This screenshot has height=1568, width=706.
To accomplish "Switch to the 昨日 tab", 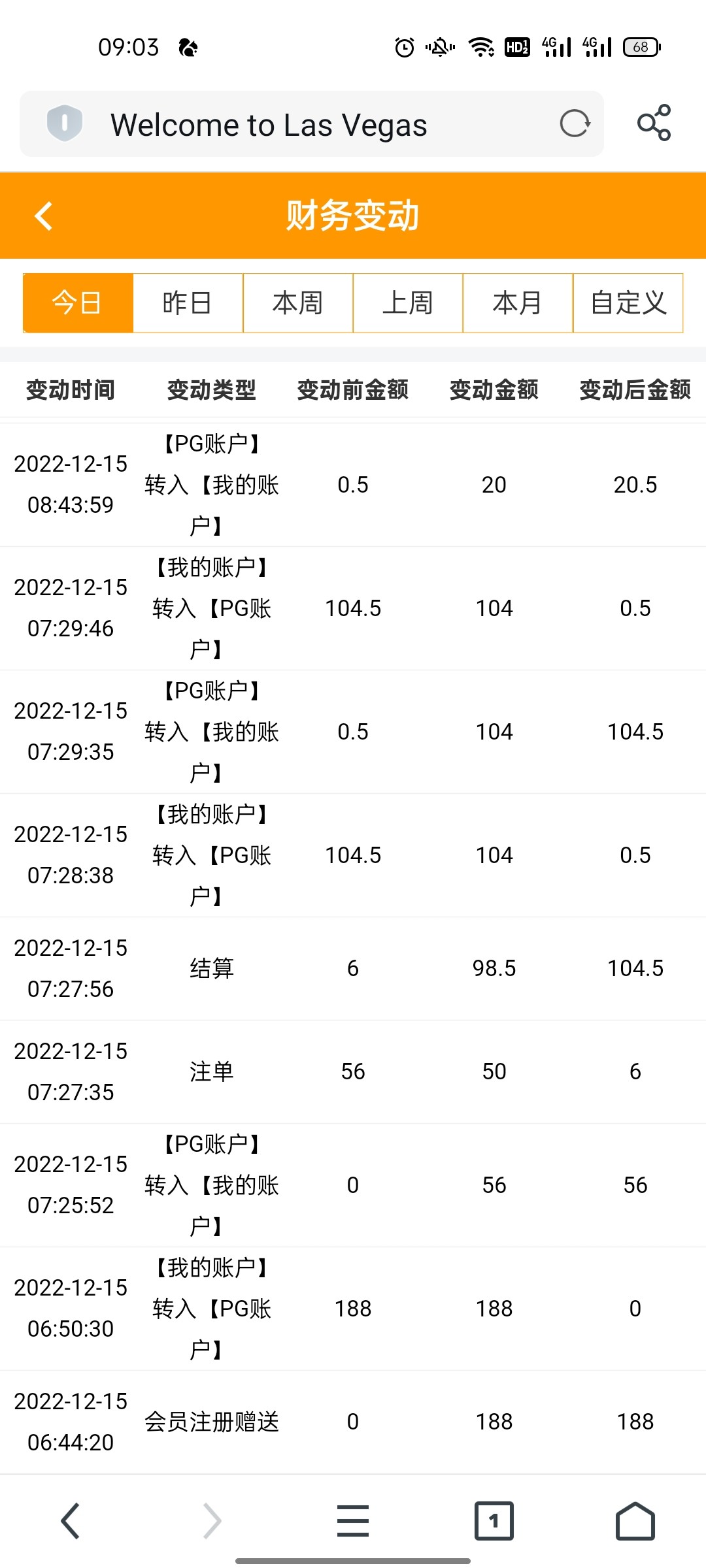I will click(188, 303).
